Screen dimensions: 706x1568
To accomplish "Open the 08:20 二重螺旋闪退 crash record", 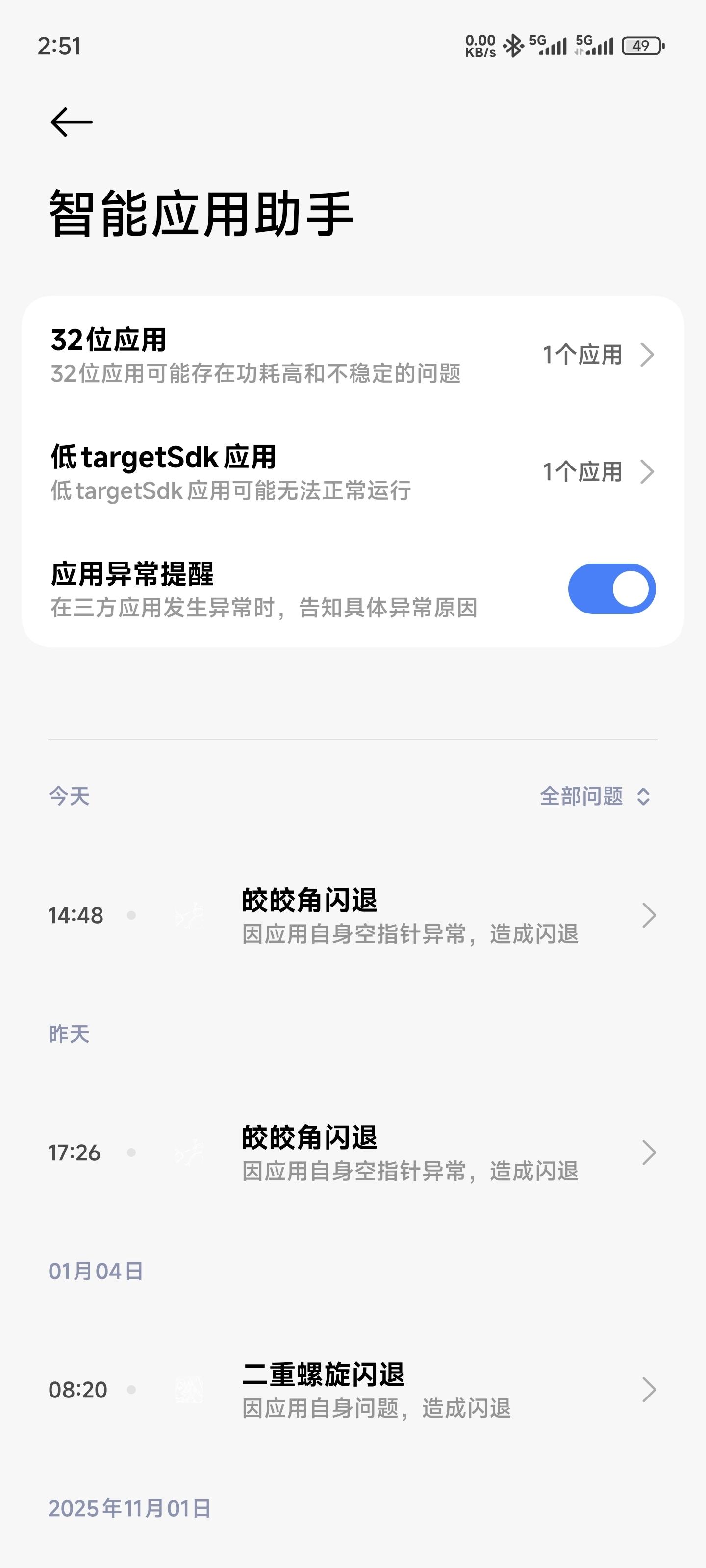I will pos(409,1390).
